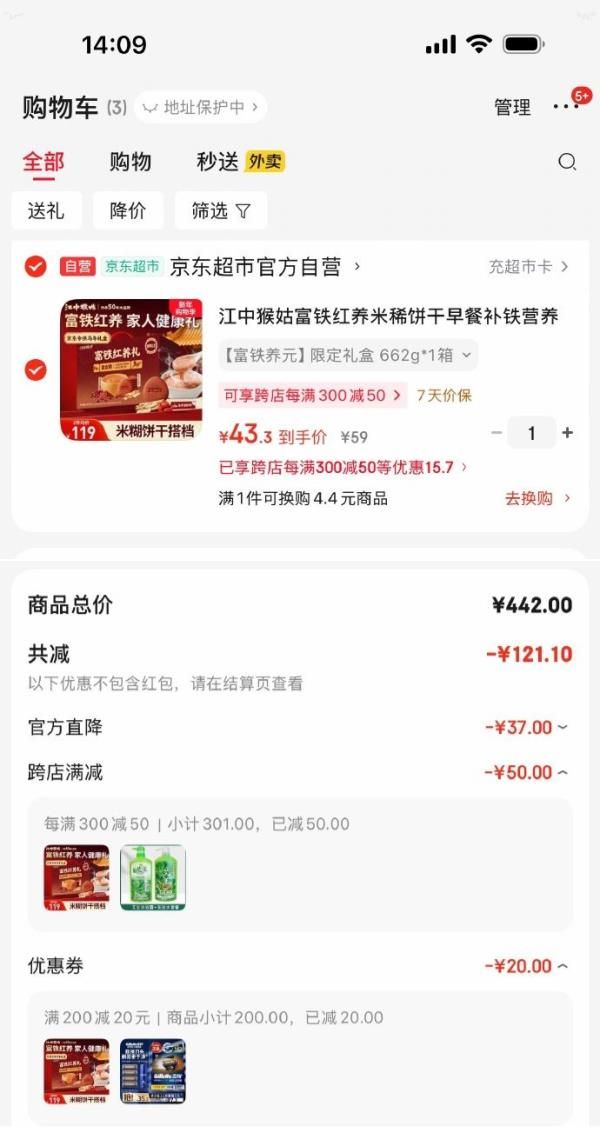Switch to the 秒送 外卖 tab
The height and width of the screenshot is (1127, 600).
point(240,162)
